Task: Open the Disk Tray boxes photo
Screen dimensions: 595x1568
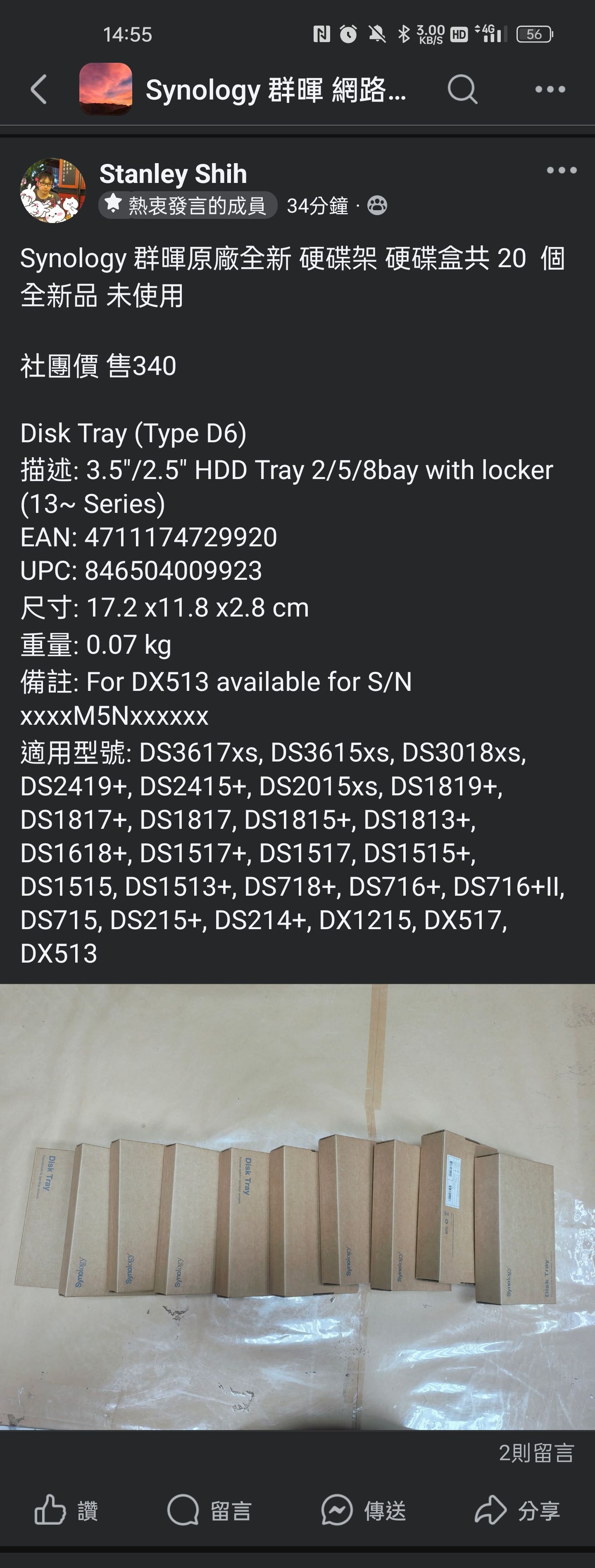Action: tap(297, 1206)
